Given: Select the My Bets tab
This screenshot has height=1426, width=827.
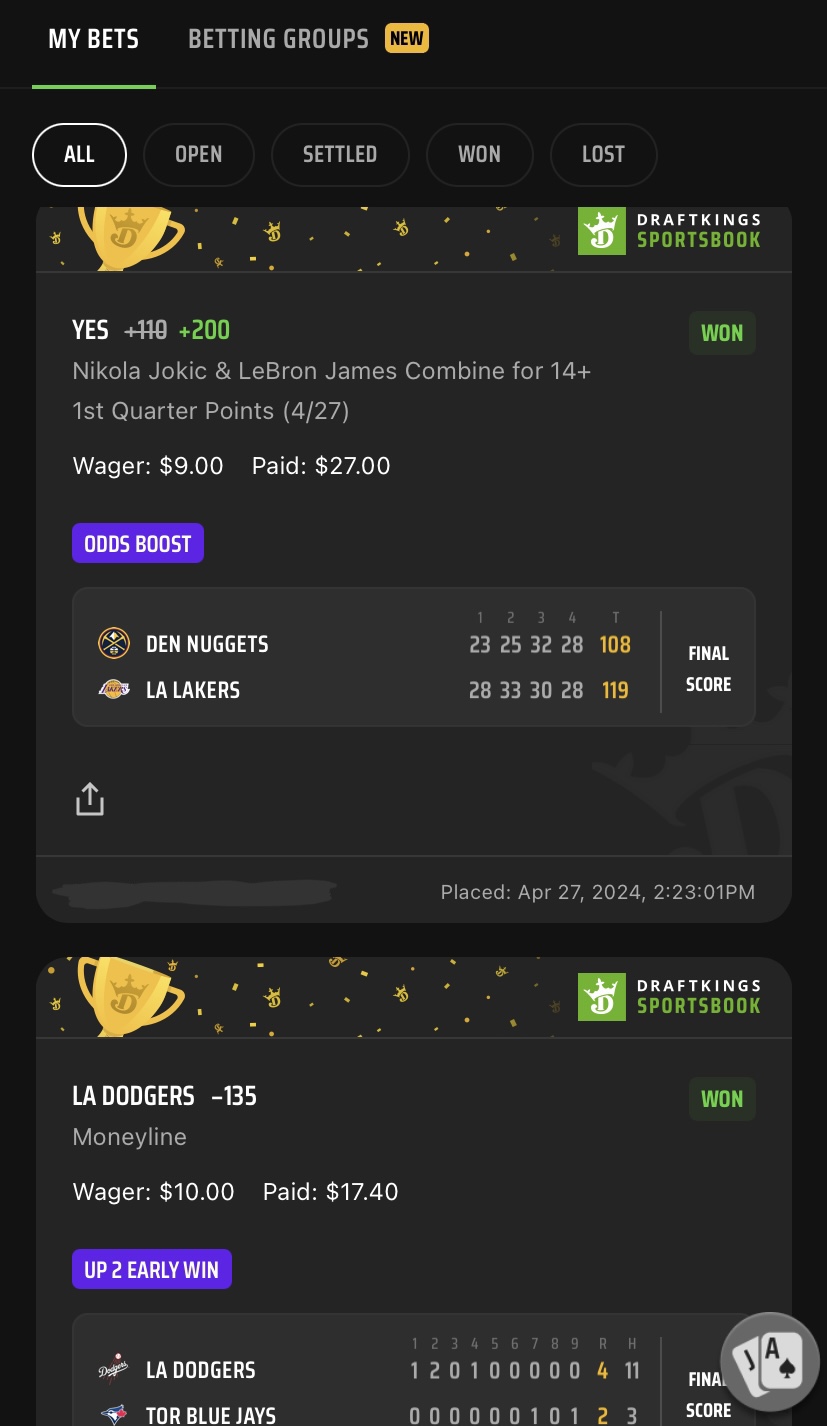Looking at the screenshot, I should pos(93,40).
